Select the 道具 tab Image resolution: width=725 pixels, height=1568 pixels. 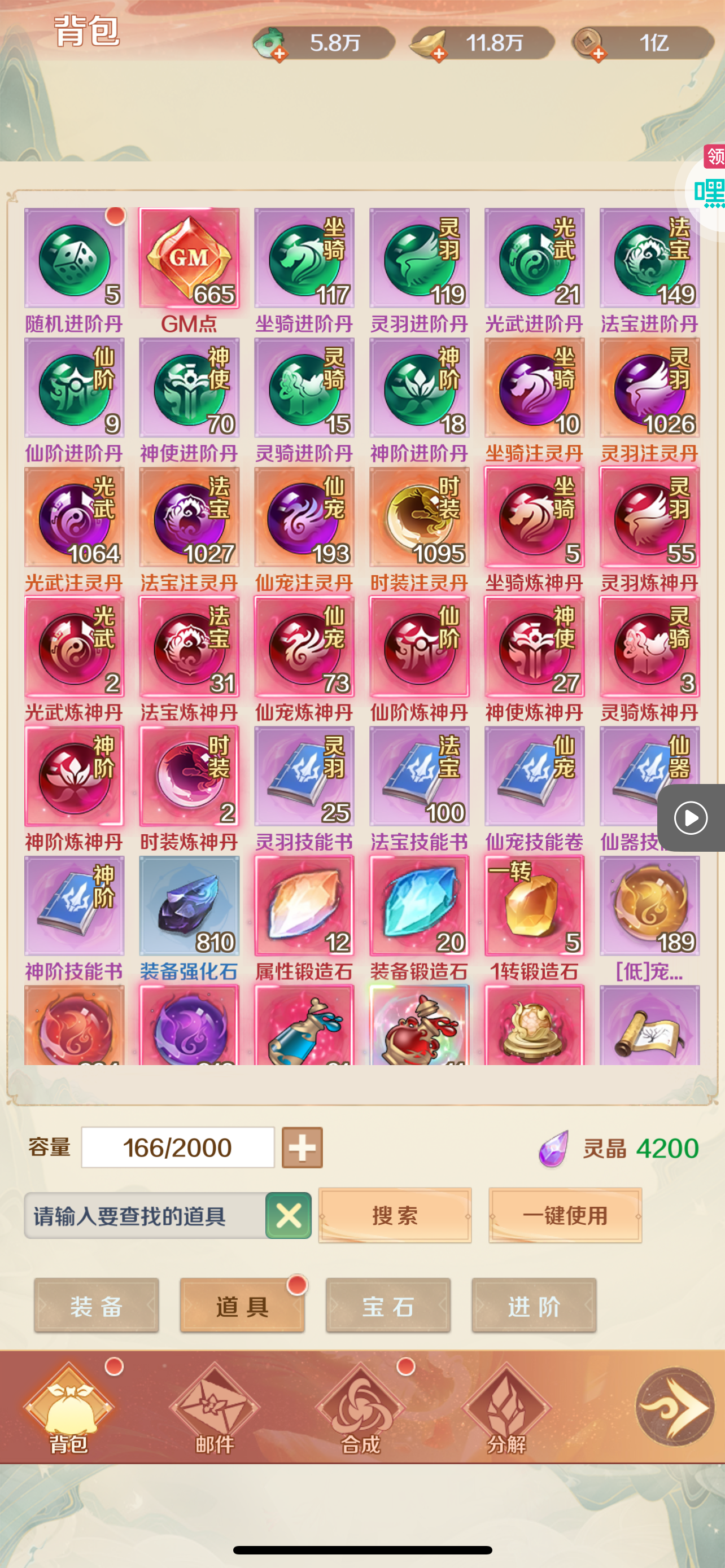[242, 1306]
